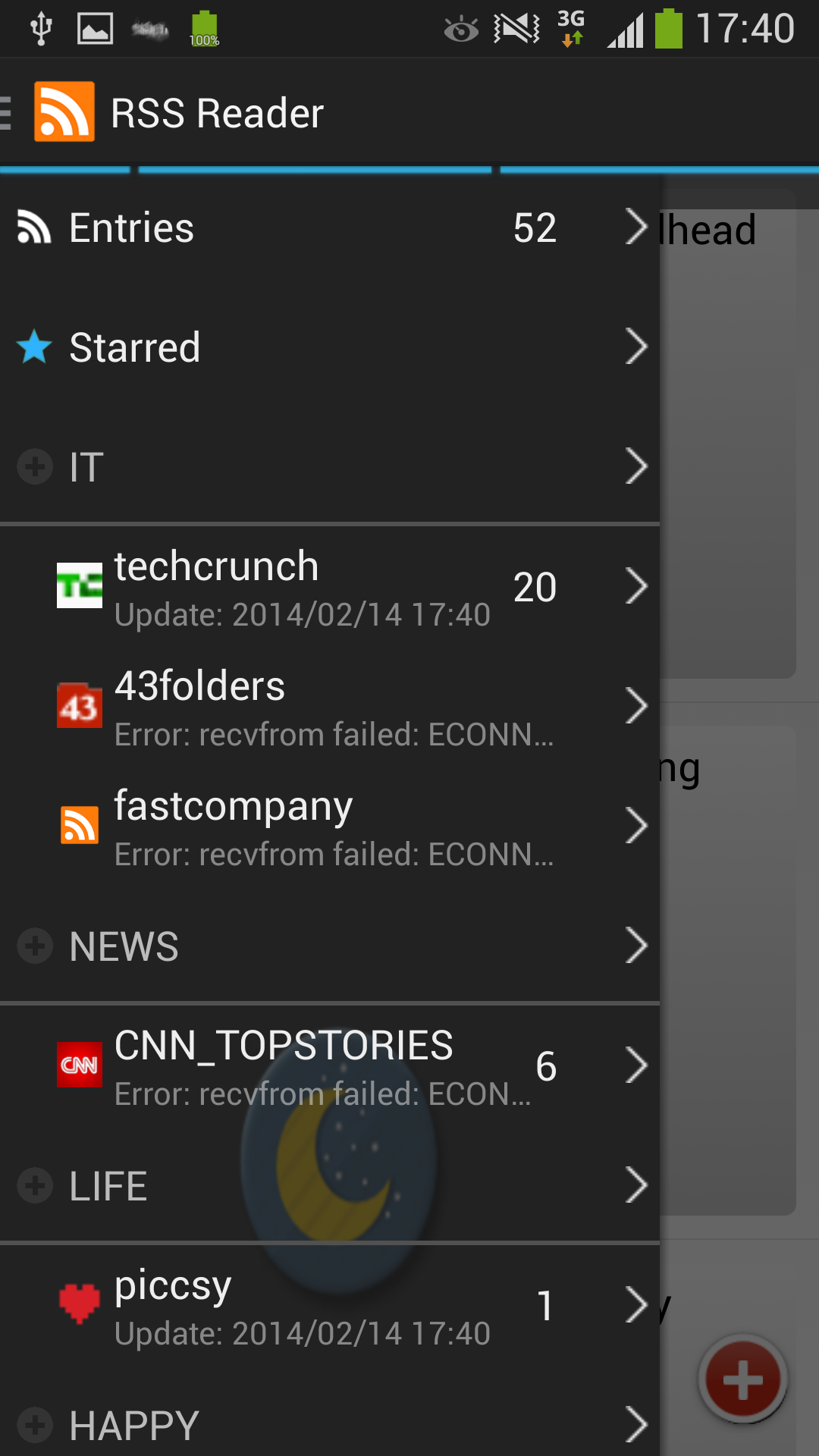Expand the Entries row chevron
The image size is (819, 1456).
(x=635, y=225)
